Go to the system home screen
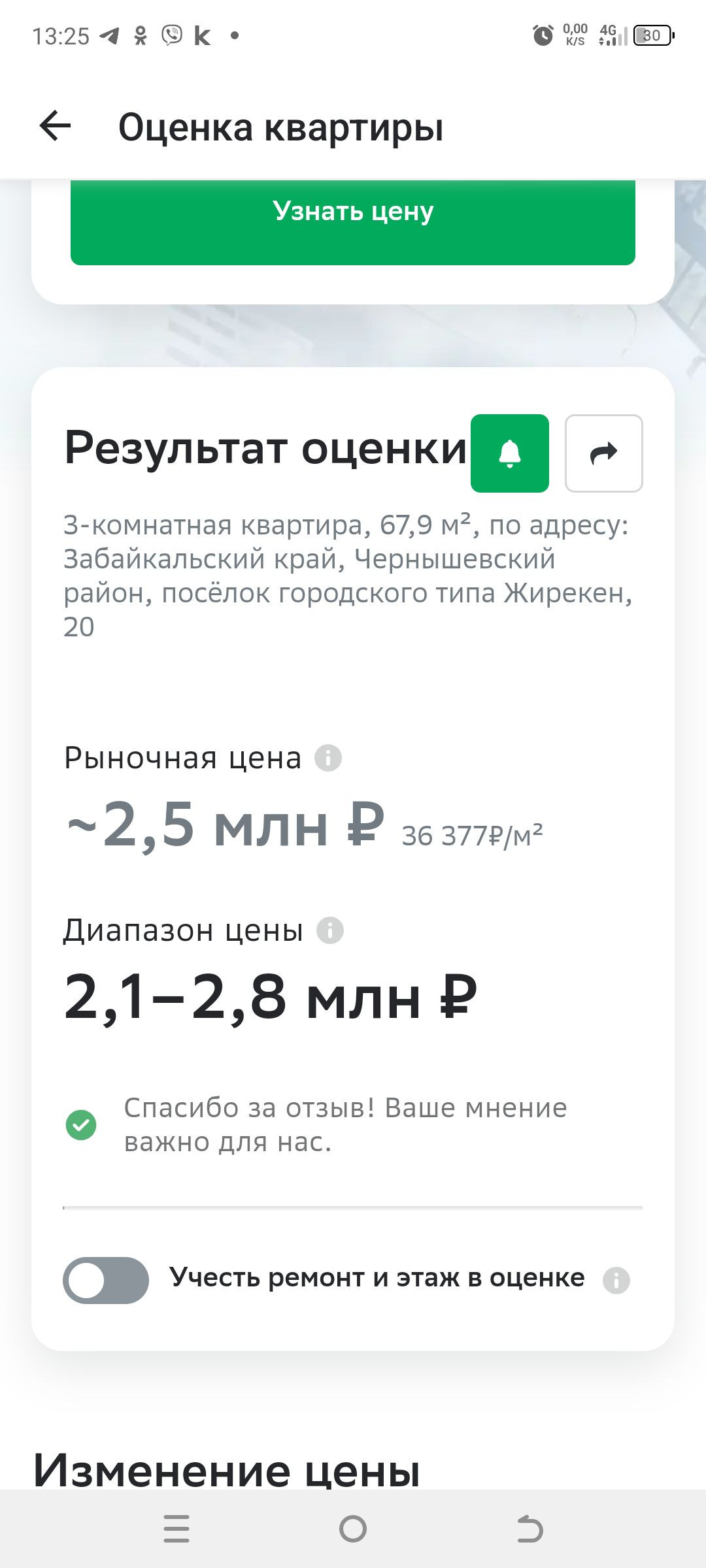Image resolution: width=706 pixels, height=1568 pixels. pos(353,1529)
